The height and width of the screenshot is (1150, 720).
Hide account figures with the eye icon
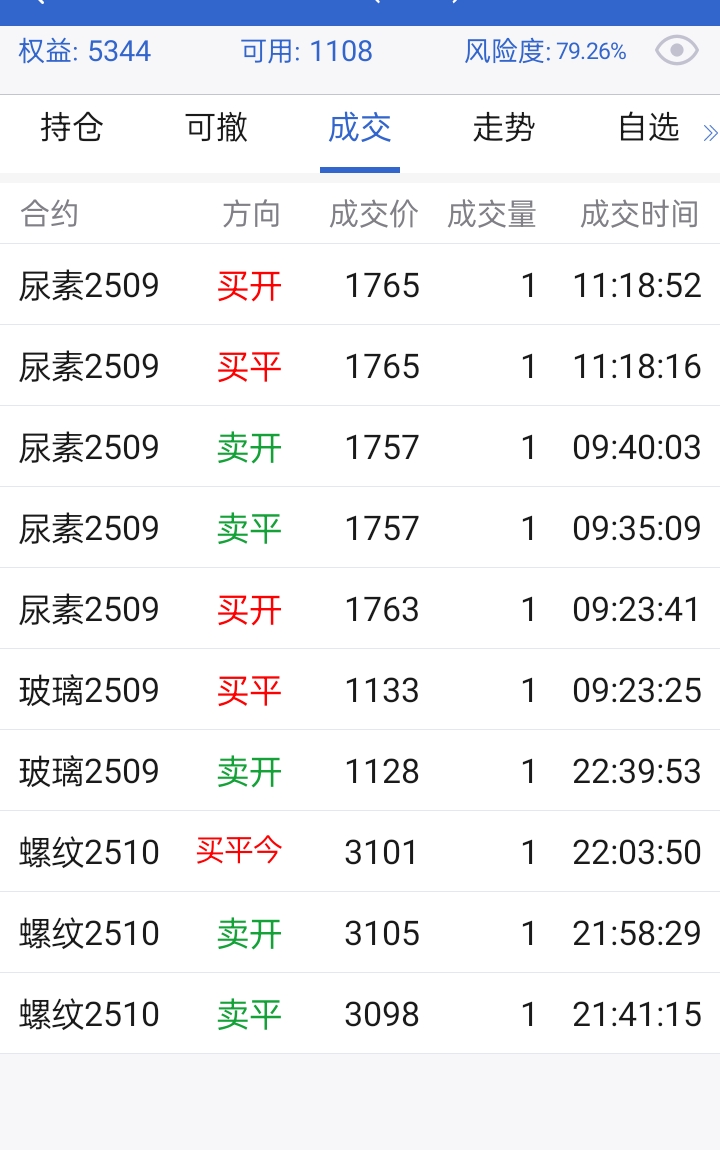pos(676,50)
